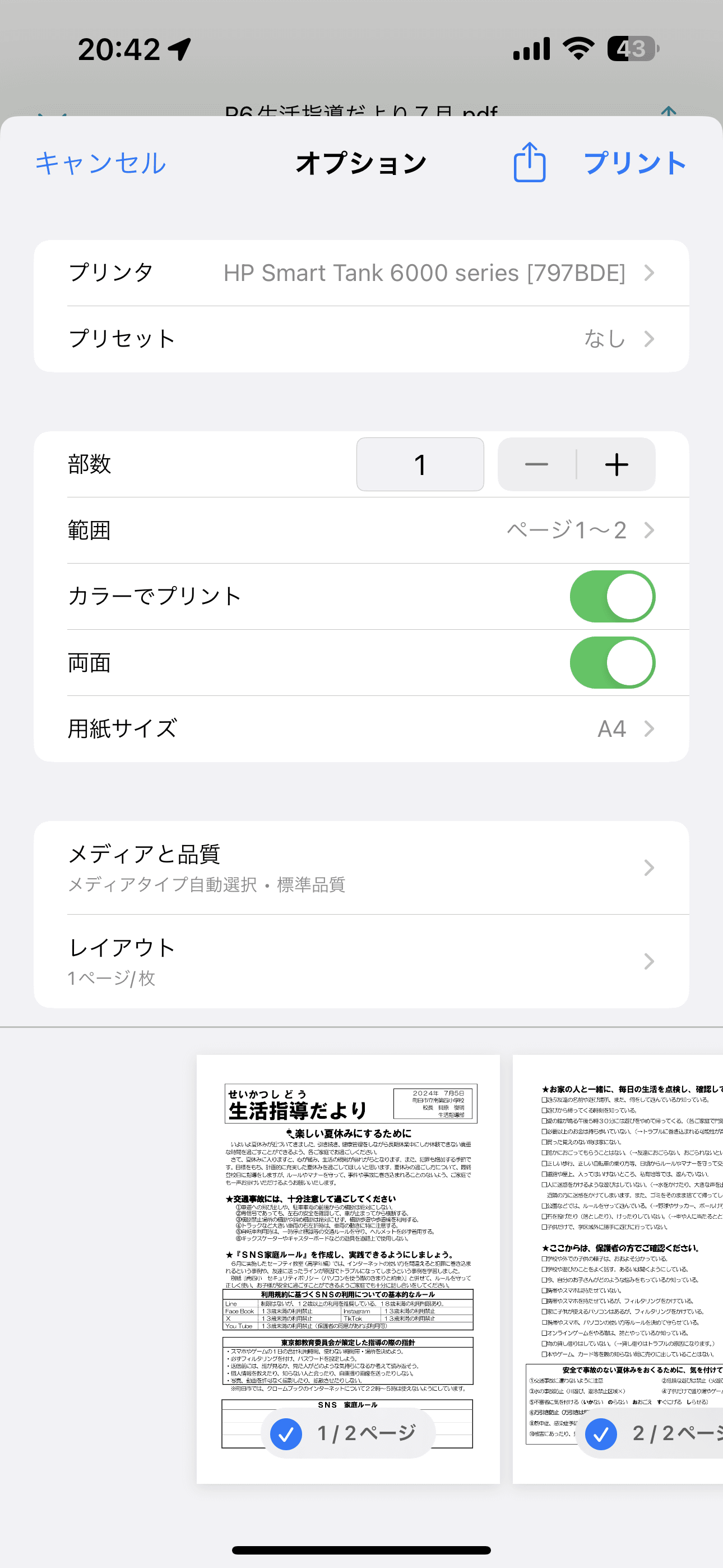The width and height of the screenshot is (723, 1568).
Task: Tap the share icon beside プリント
Action: point(529,162)
